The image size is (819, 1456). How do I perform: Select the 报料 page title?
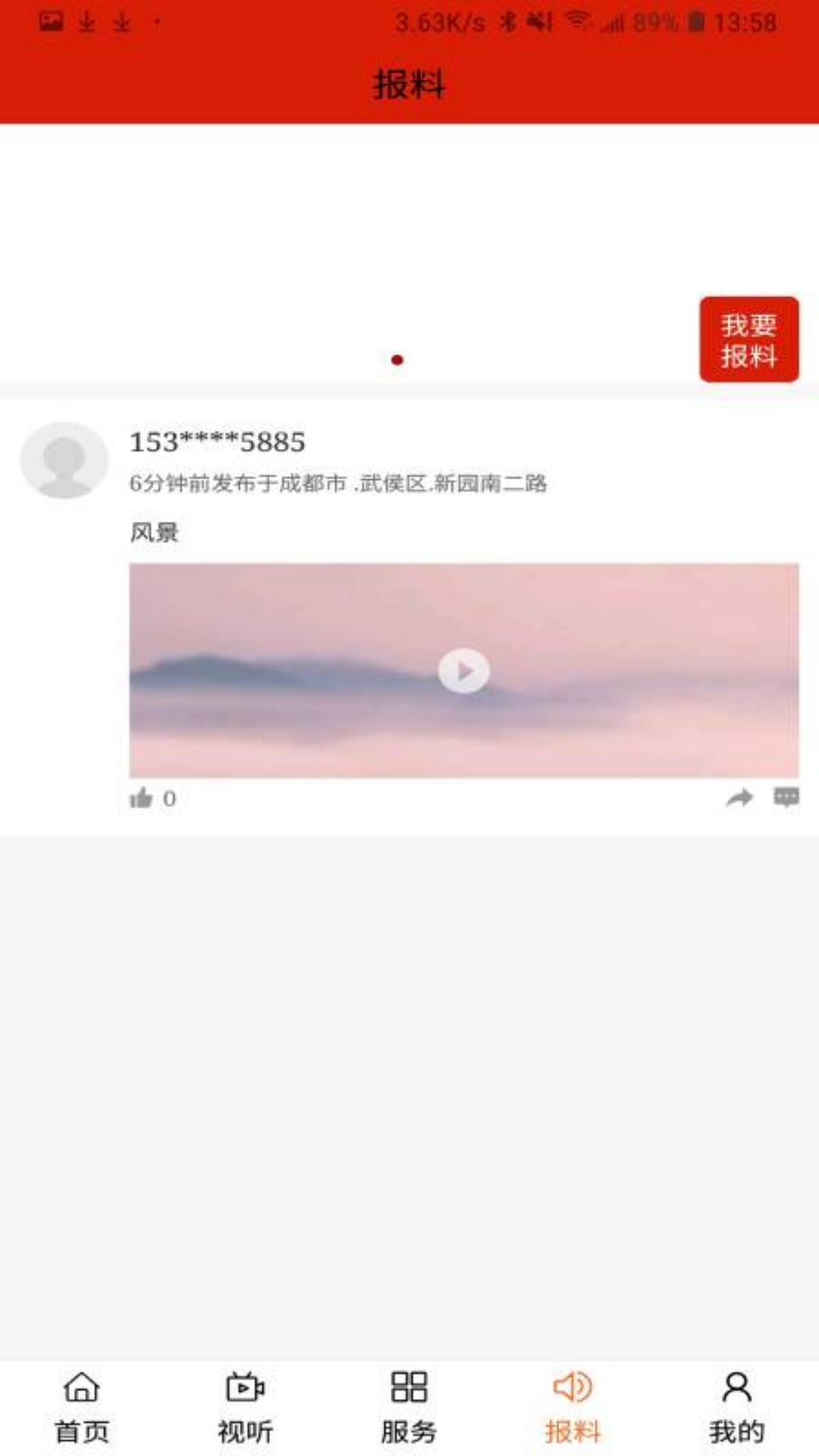pyautogui.click(x=409, y=83)
